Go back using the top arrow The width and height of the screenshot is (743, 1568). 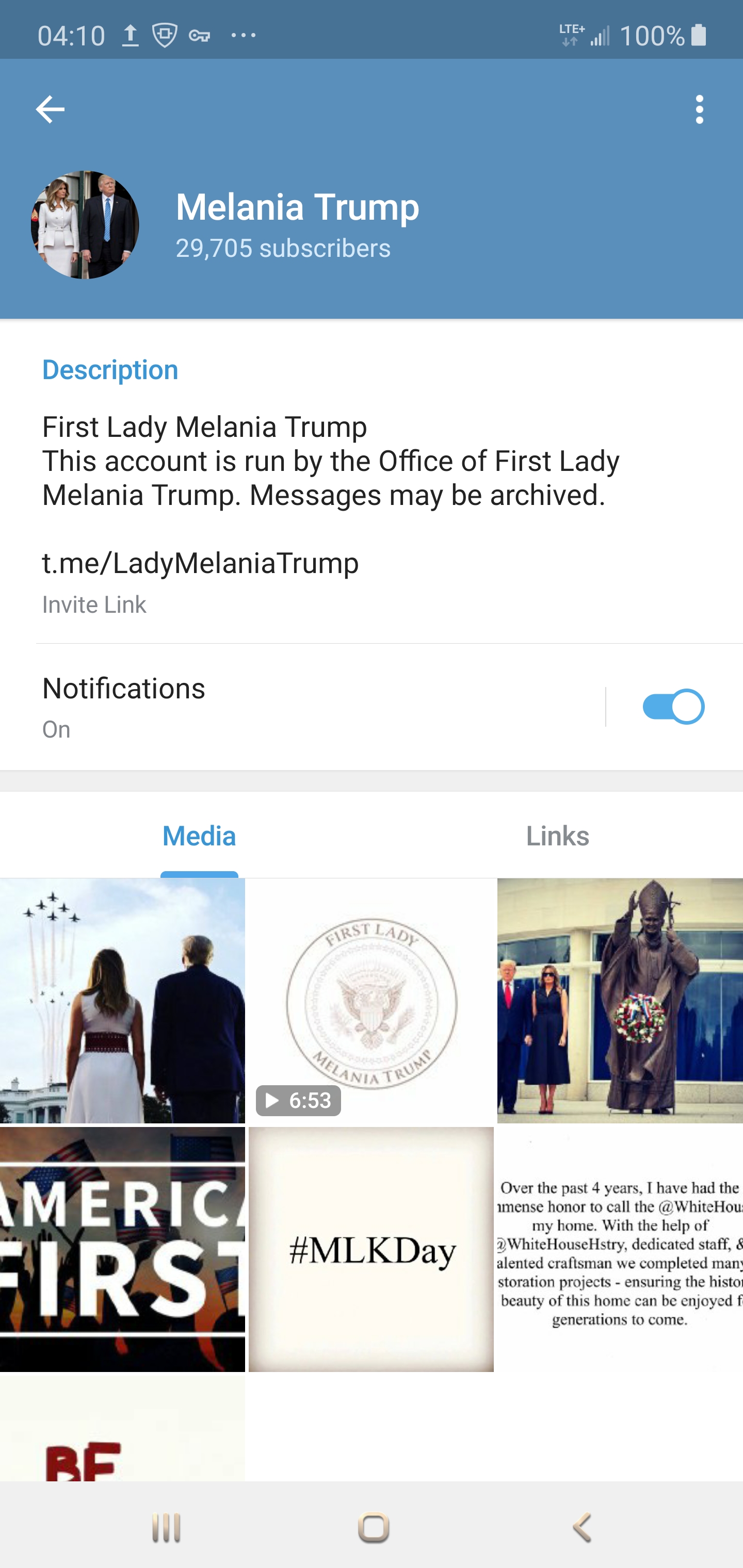tap(50, 109)
